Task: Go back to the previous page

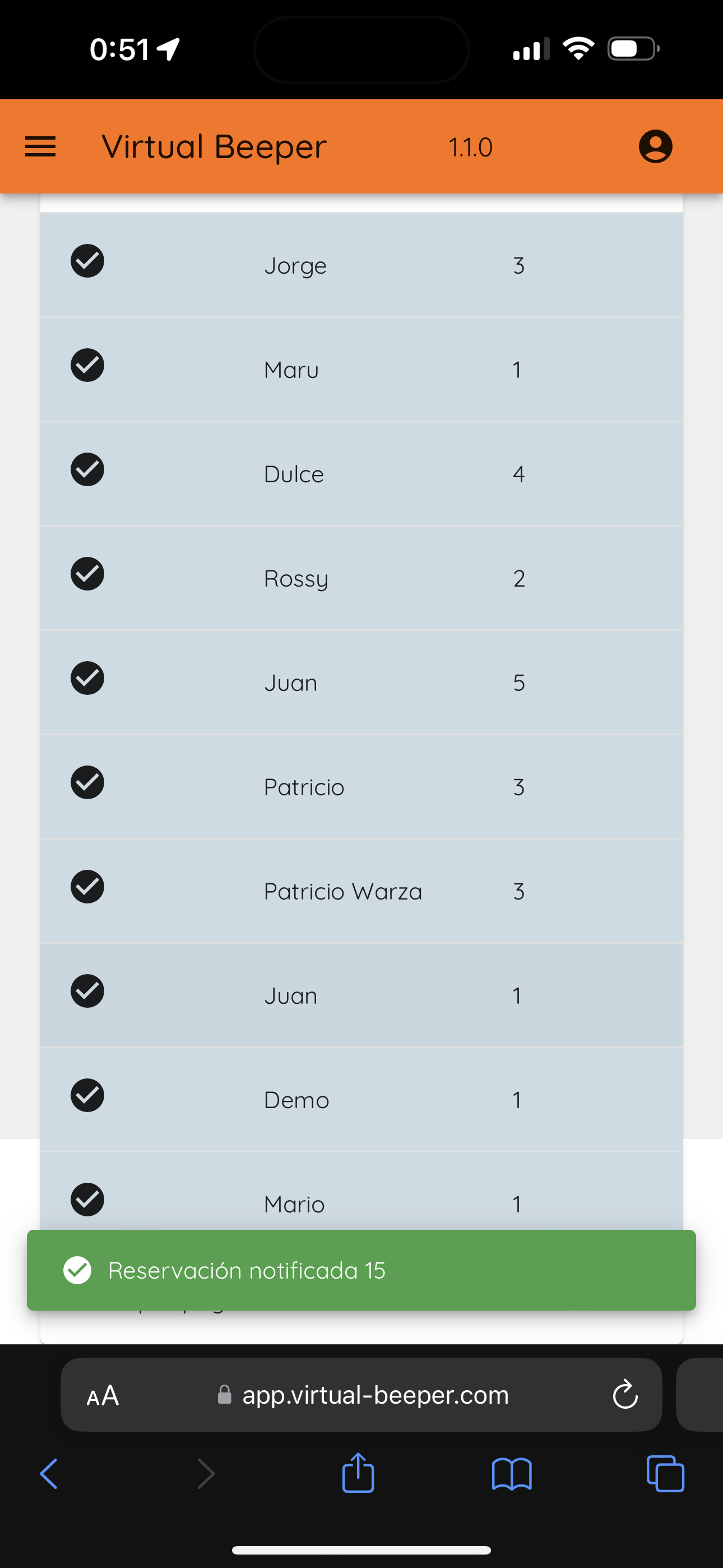Action: (49, 1474)
